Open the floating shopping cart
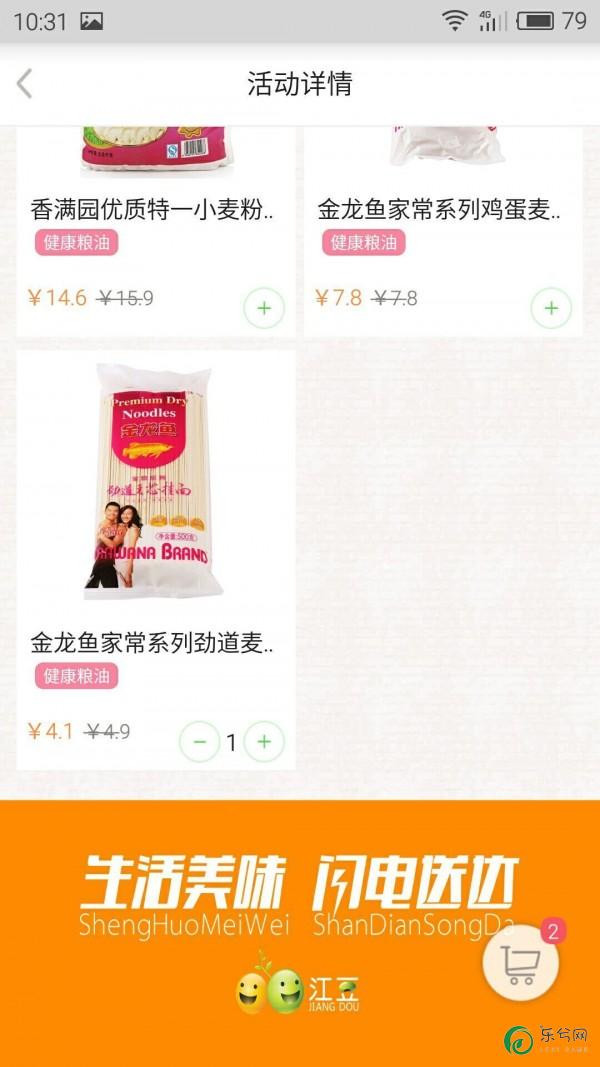This screenshot has width=600, height=1067. coord(520,964)
